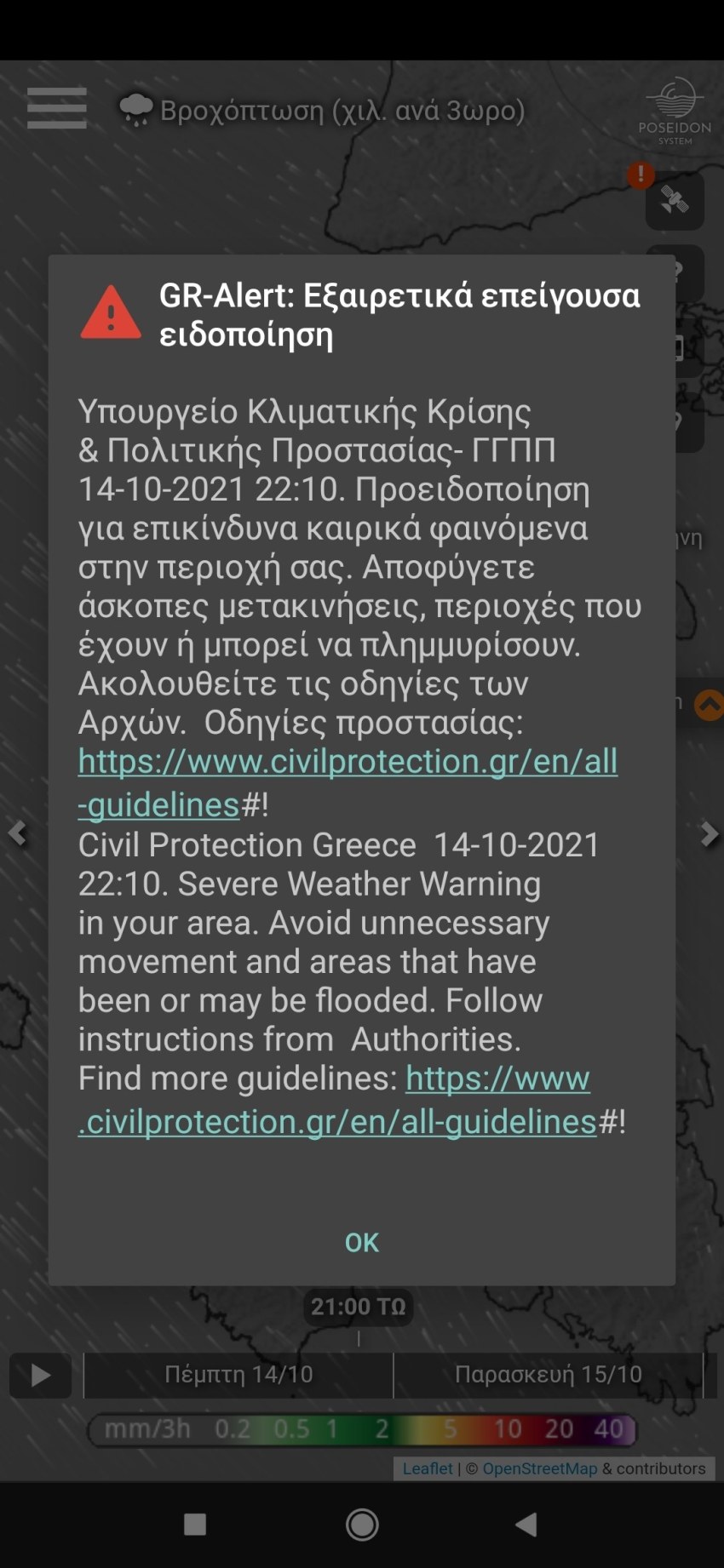Open the OpenStreetMap attribution link

(x=539, y=1468)
